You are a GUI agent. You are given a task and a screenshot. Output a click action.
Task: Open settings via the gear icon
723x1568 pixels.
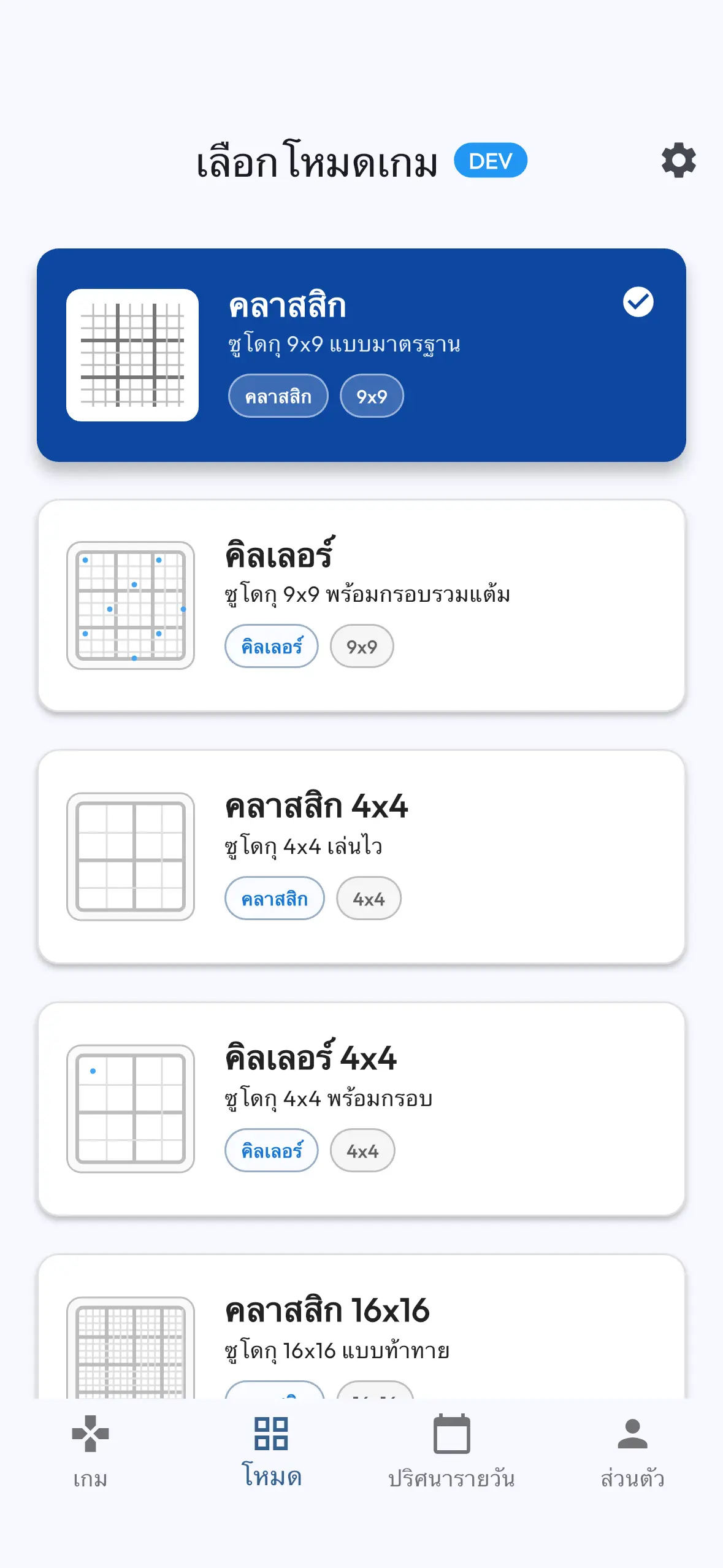pyautogui.click(x=678, y=161)
